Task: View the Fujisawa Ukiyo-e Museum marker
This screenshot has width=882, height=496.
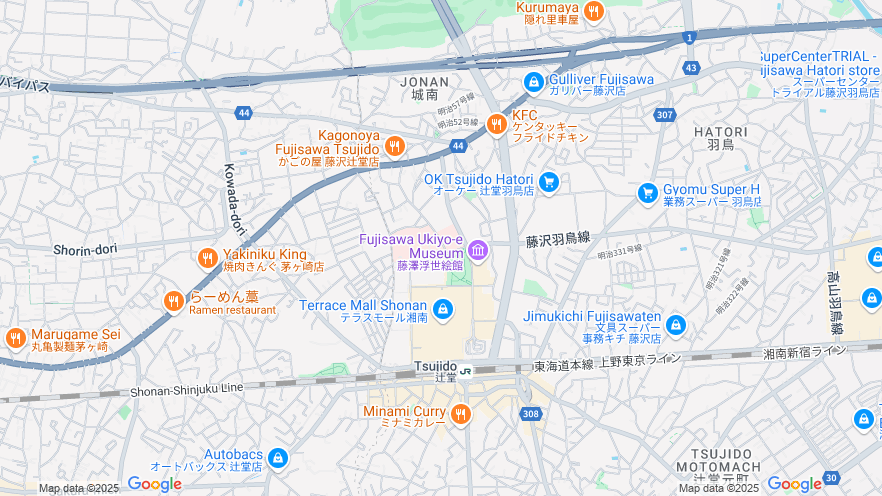Action: [478, 249]
